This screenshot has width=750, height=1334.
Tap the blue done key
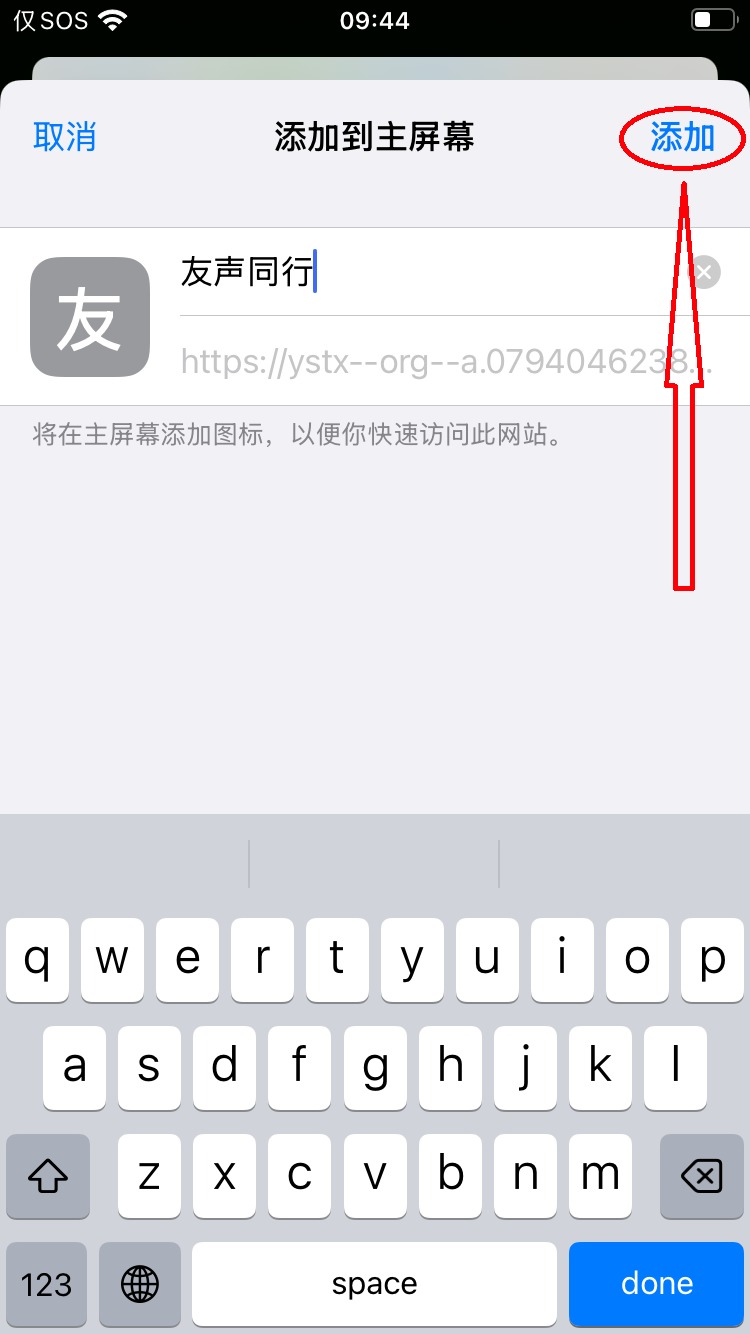click(656, 1284)
